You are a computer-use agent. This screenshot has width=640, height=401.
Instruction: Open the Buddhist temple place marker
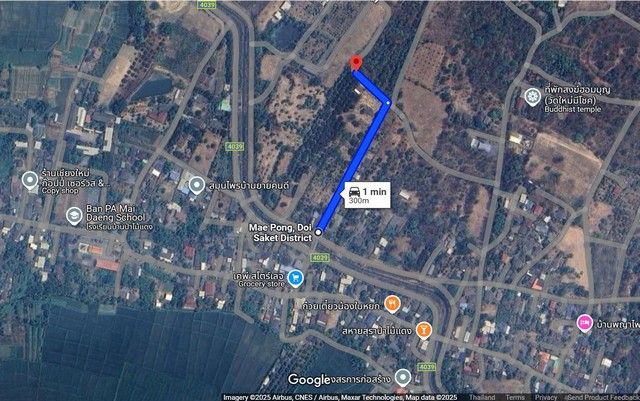point(532,97)
